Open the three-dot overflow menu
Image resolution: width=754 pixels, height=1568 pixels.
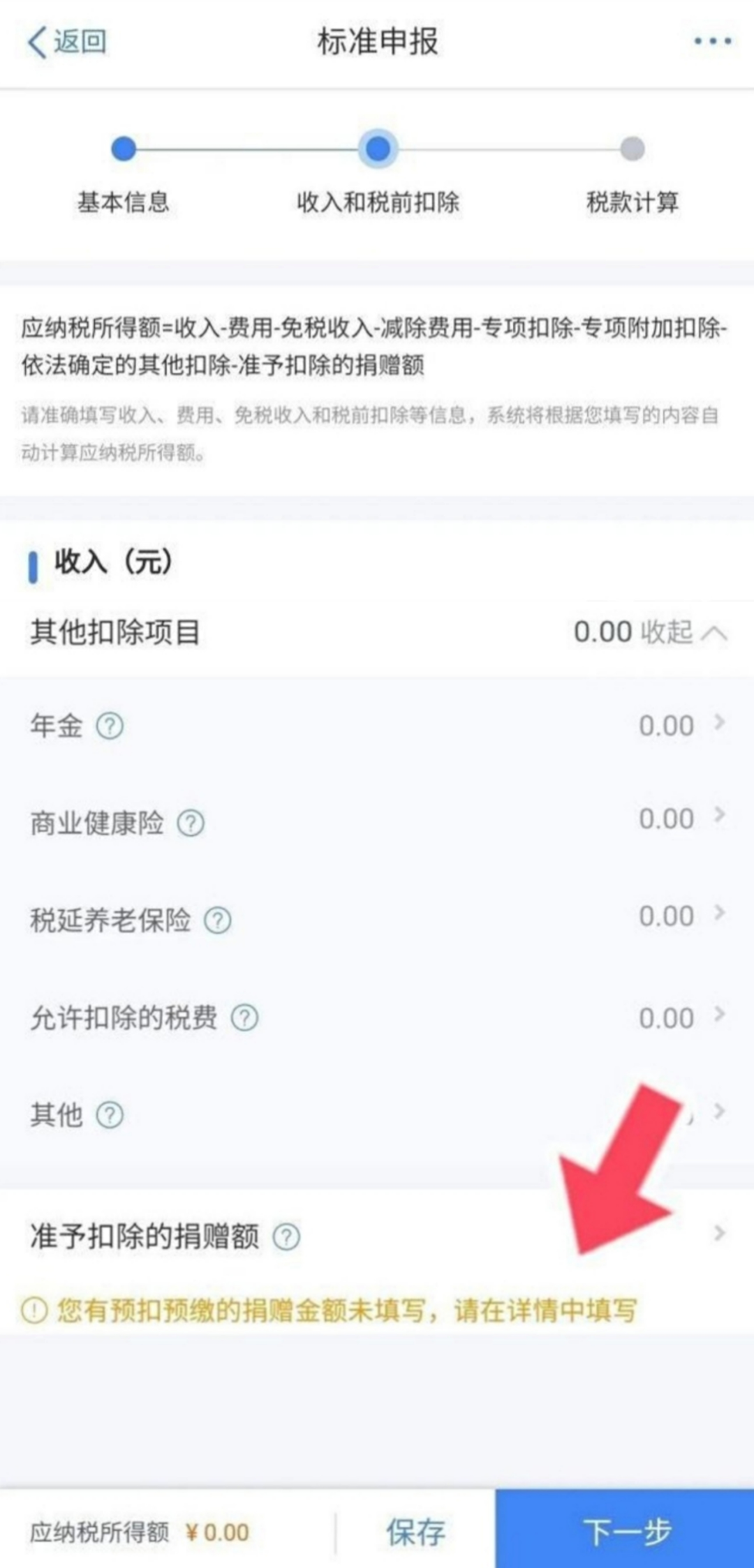pyautogui.click(x=712, y=42)
